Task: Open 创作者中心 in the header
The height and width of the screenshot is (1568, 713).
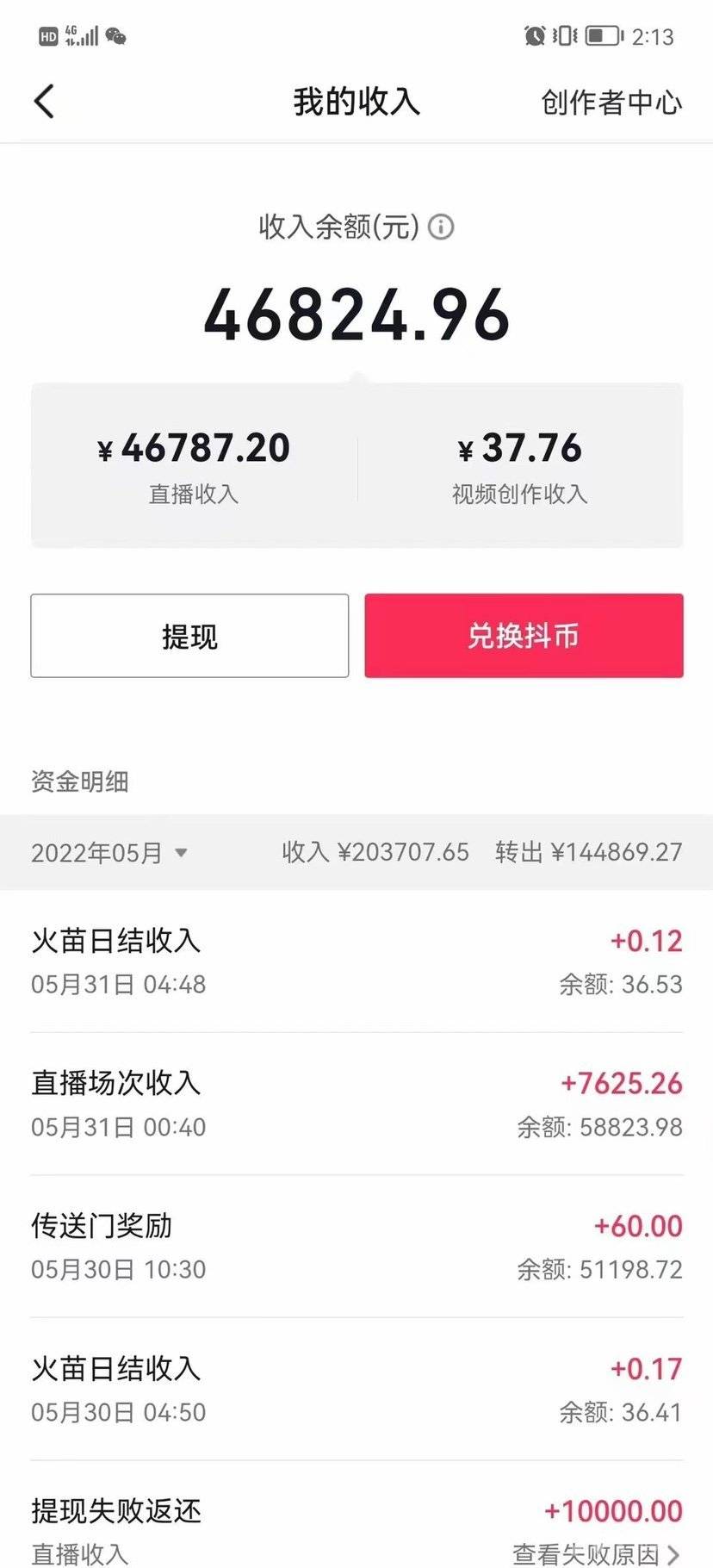Action: coord(611,103)
